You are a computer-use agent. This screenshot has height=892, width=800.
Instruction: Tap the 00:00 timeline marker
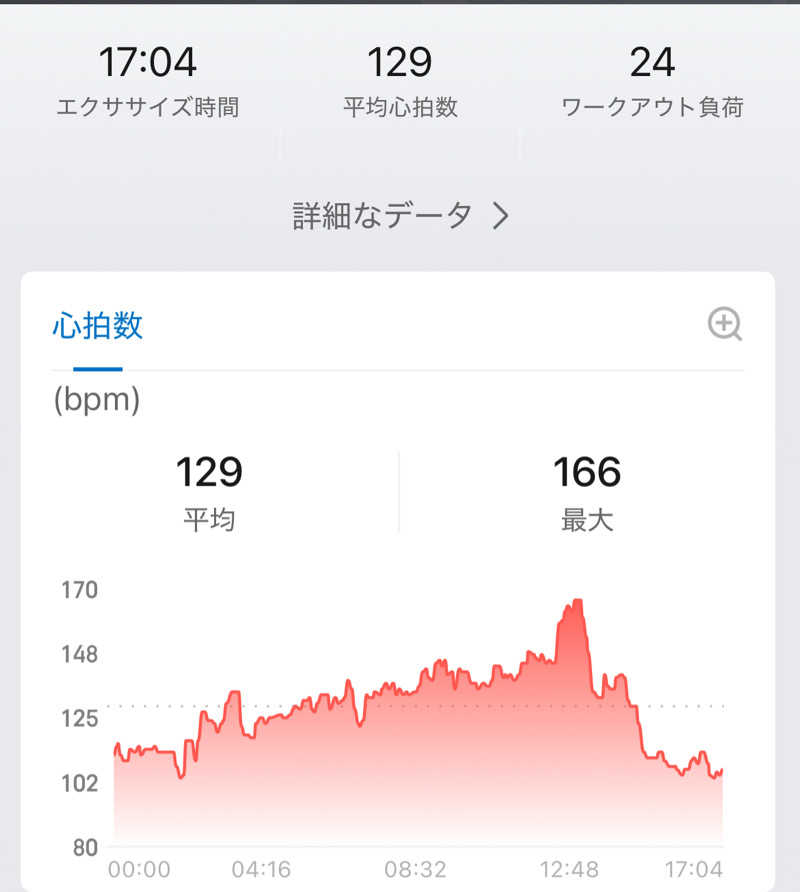[x=139, y=869]
